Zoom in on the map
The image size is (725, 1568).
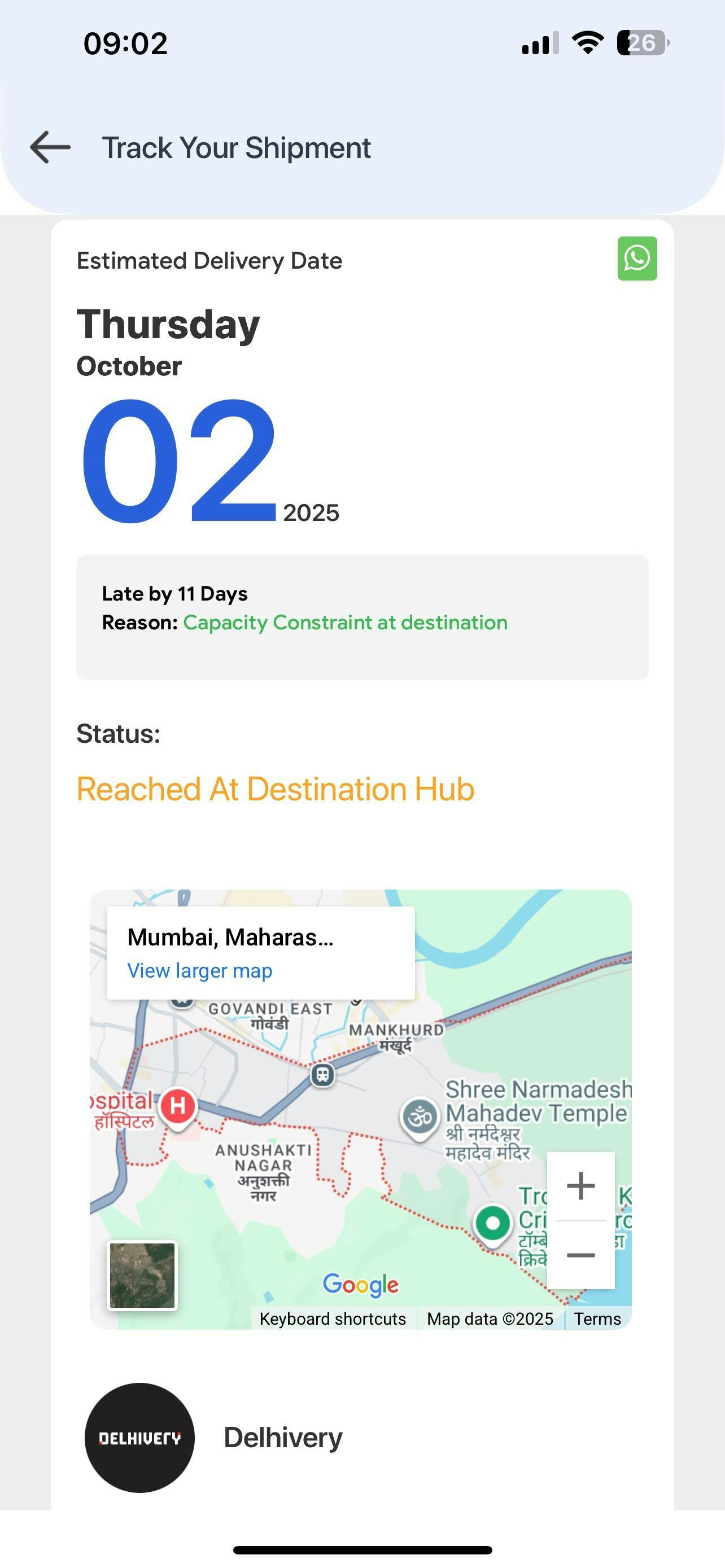(x=580, y=1186)
